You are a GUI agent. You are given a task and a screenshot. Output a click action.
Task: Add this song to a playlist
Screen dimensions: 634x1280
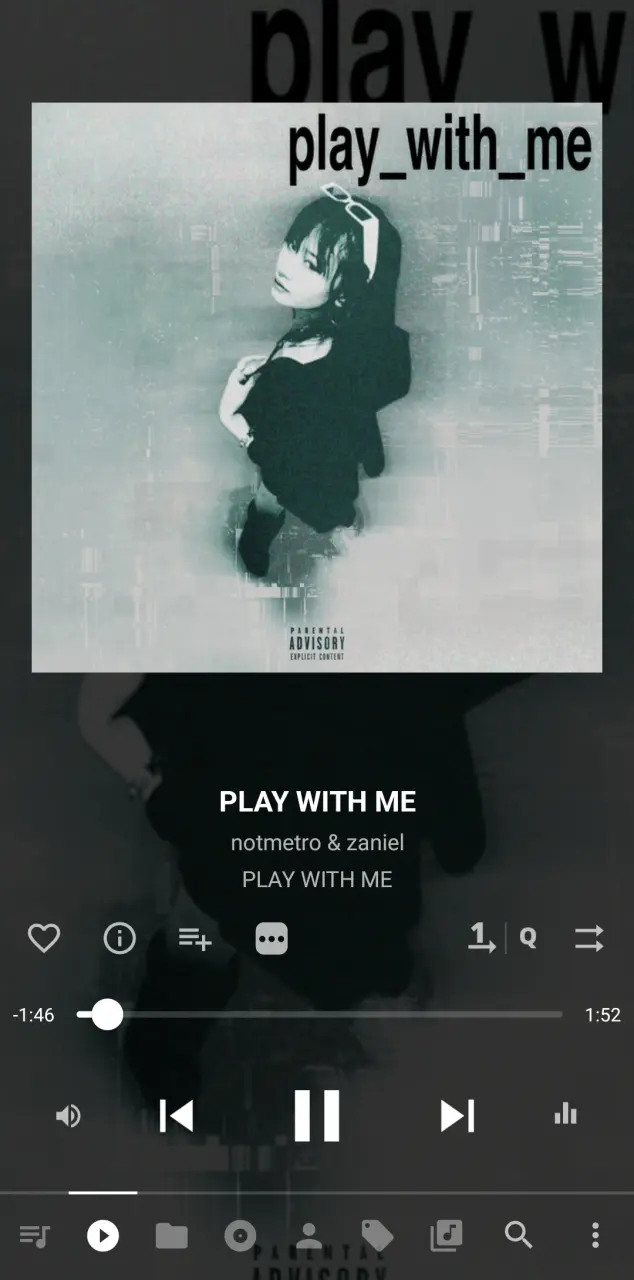(195, 938)
